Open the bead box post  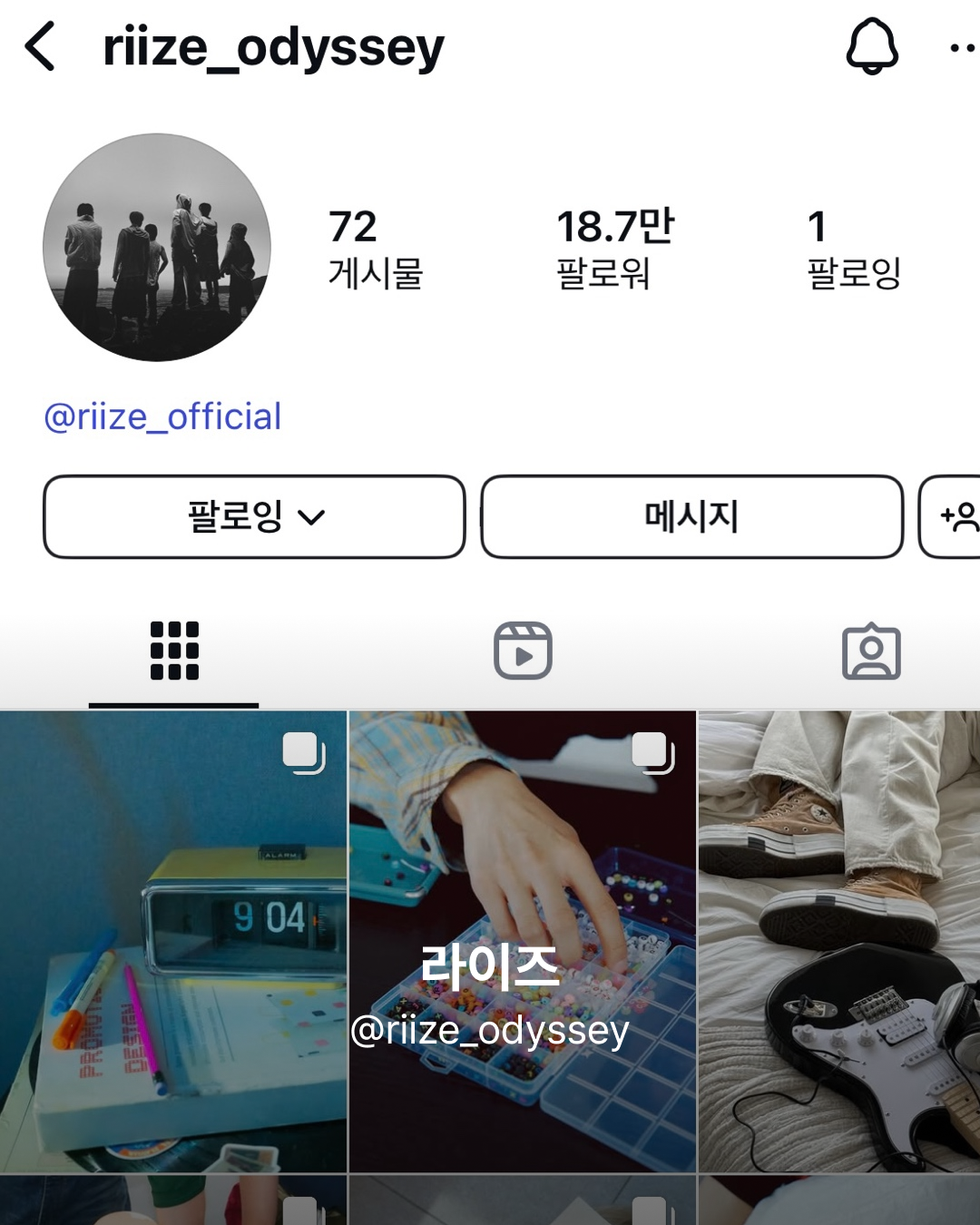tap(523, 941)
